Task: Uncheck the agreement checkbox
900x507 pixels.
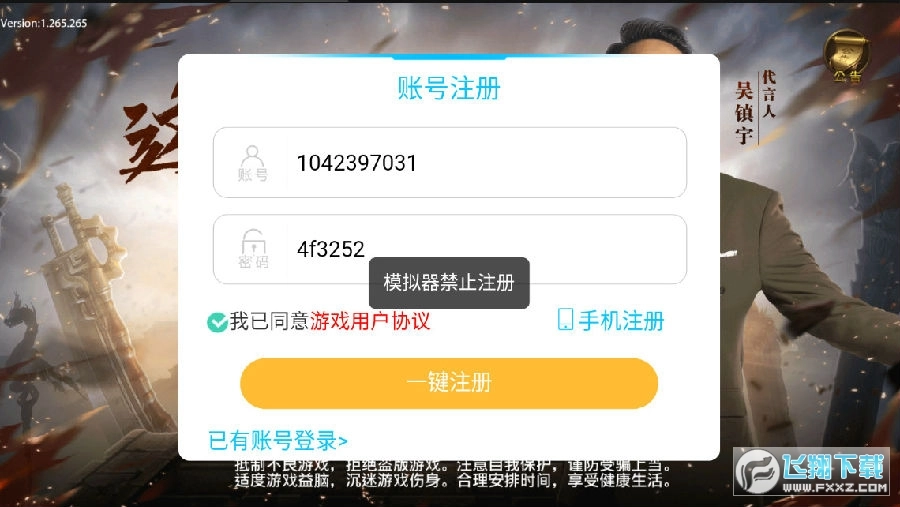Action: pyautogui.click(x=217, y=321)
